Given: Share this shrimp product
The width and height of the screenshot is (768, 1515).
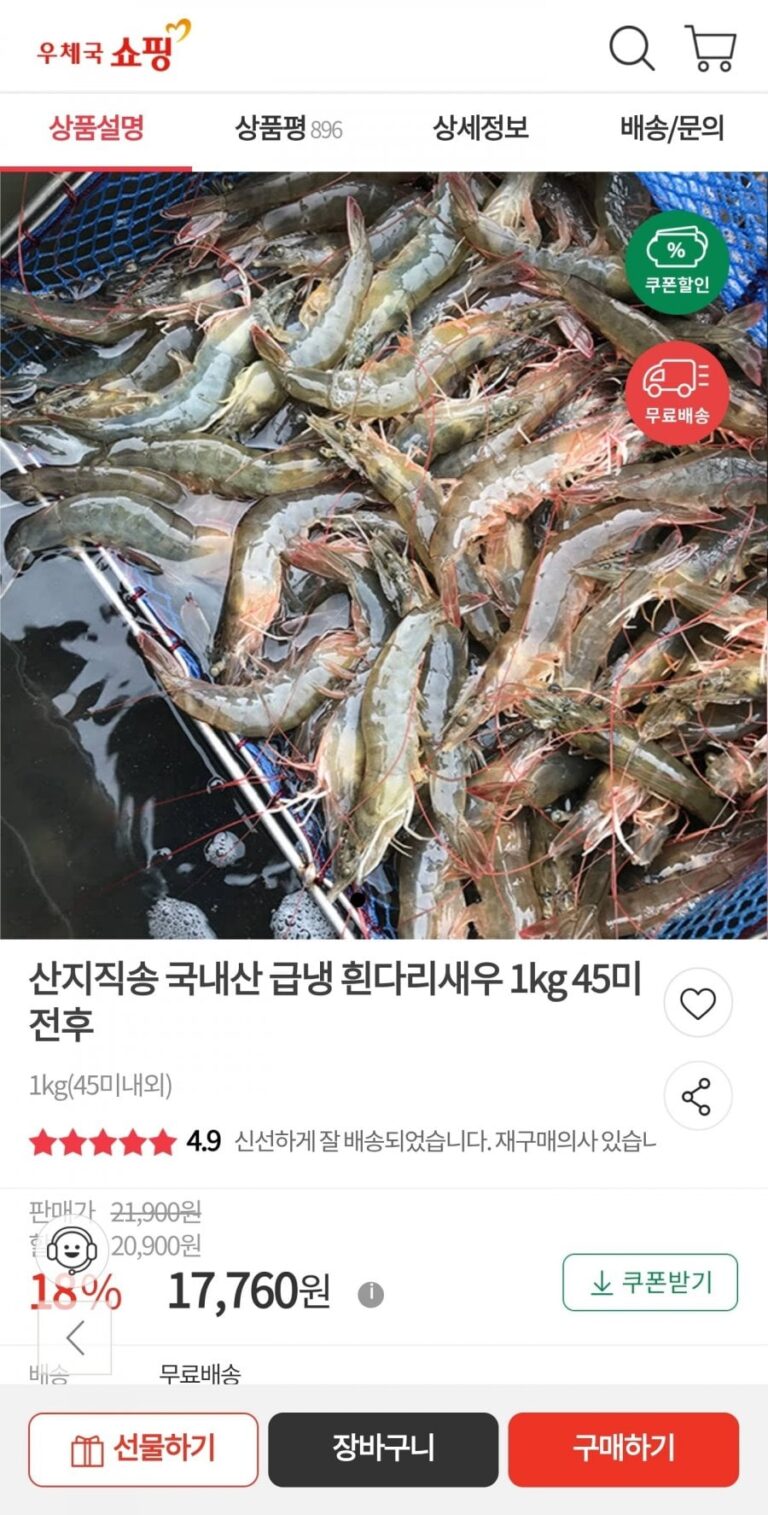Looking at the screenshot, I should click(x=698, y=1096).
